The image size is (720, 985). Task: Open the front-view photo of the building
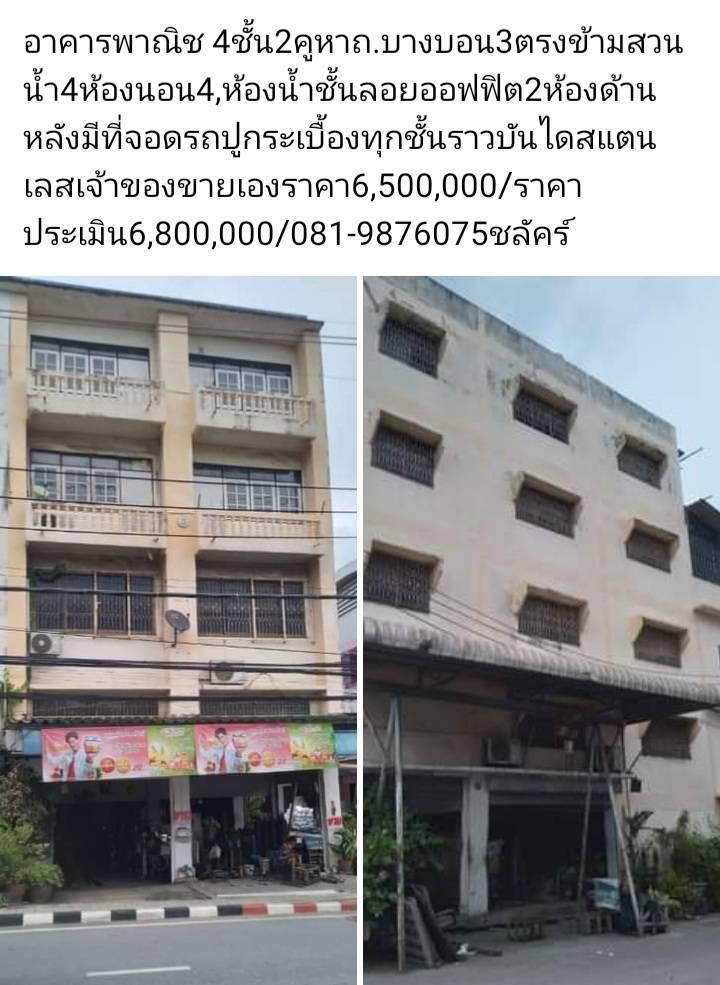pos(178,630)
